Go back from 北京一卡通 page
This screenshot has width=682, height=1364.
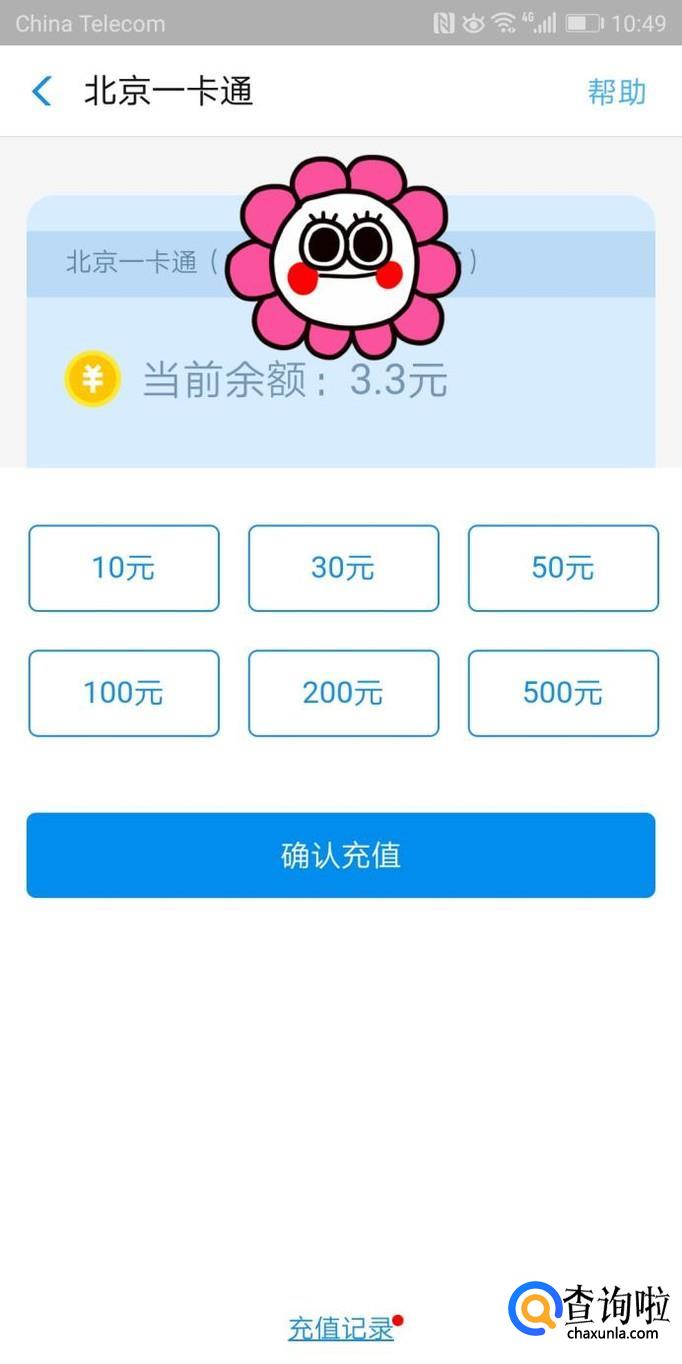[x=42, y=92]
